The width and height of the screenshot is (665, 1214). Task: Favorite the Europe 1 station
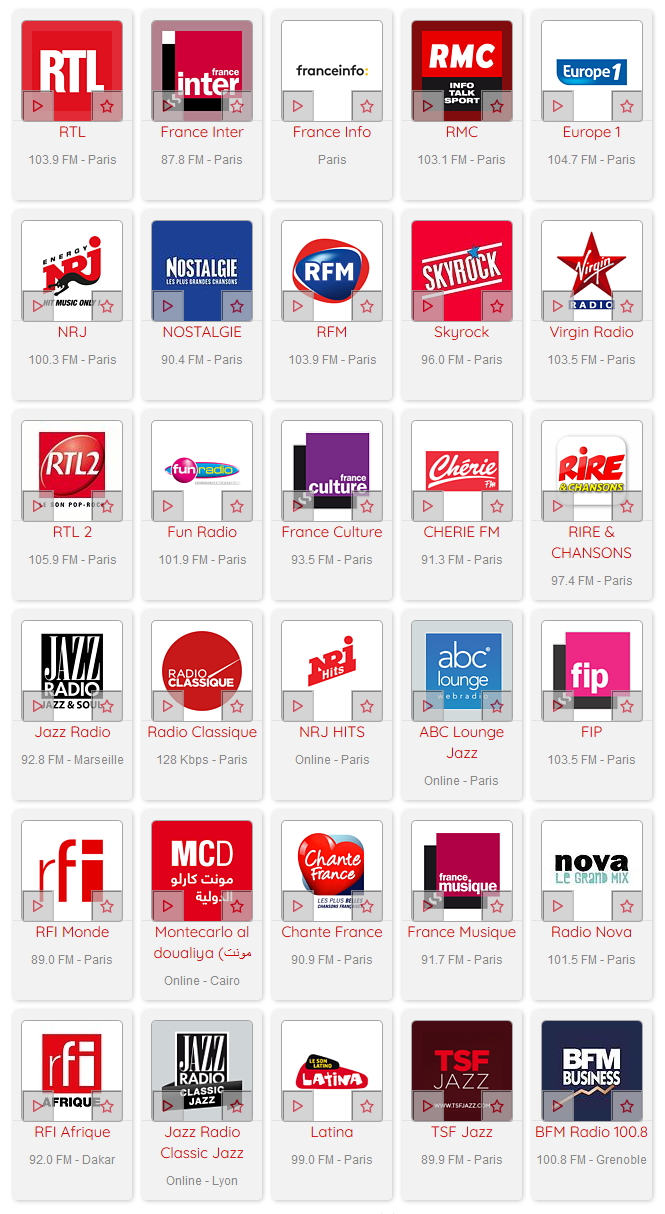point(627,106)
